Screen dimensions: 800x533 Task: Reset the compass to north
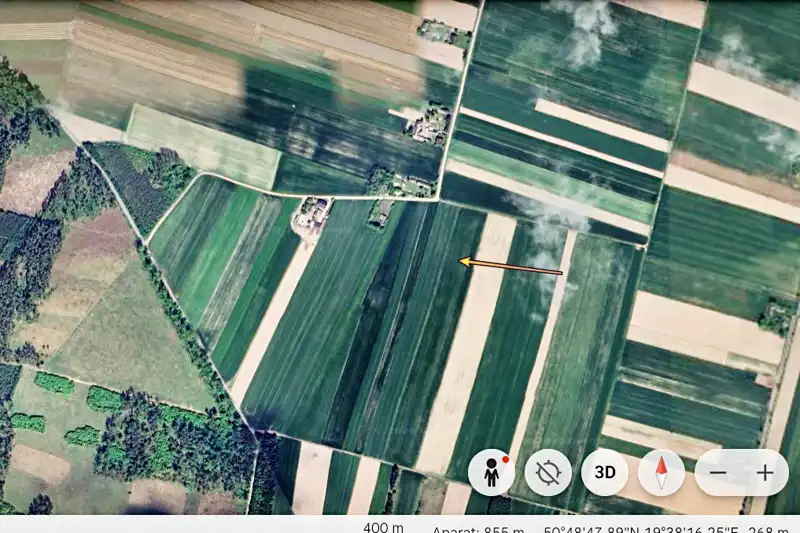(x=661, y=473)
